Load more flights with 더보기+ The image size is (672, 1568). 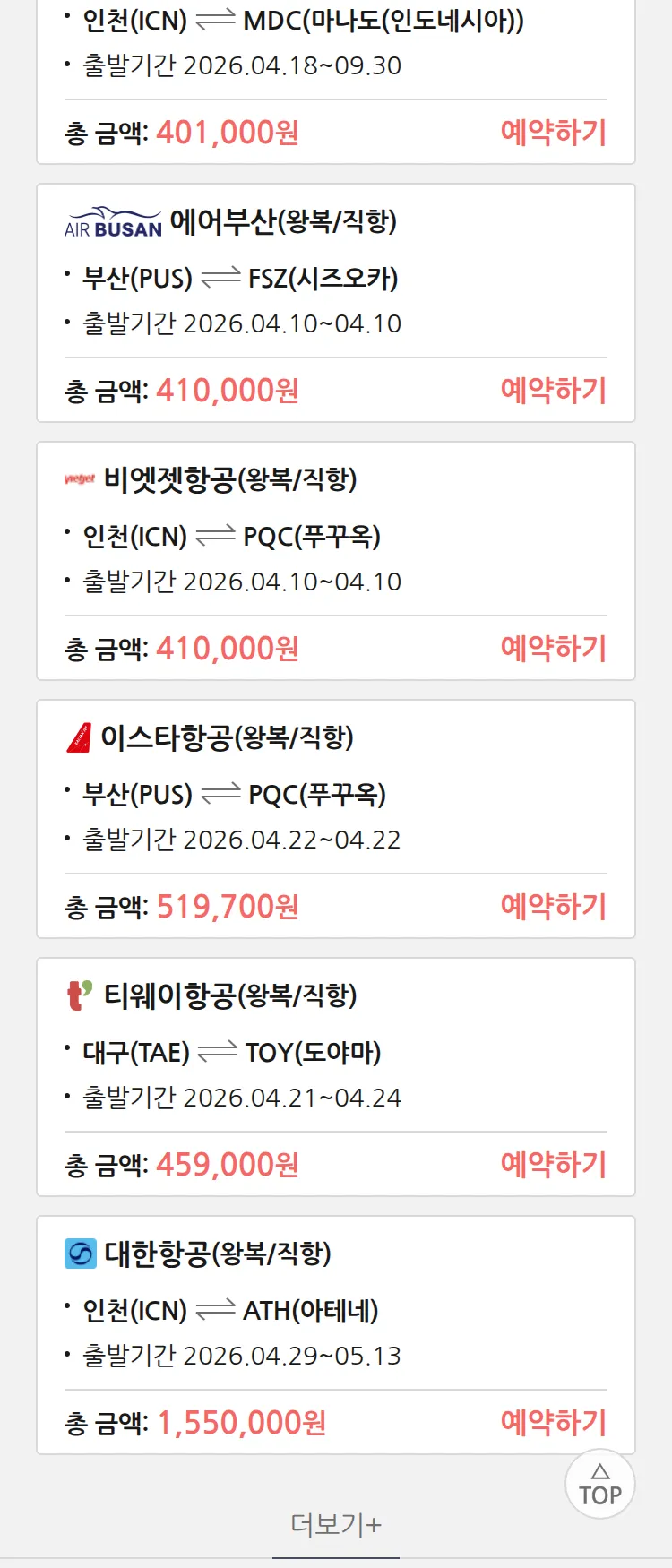pos(336,1524)
